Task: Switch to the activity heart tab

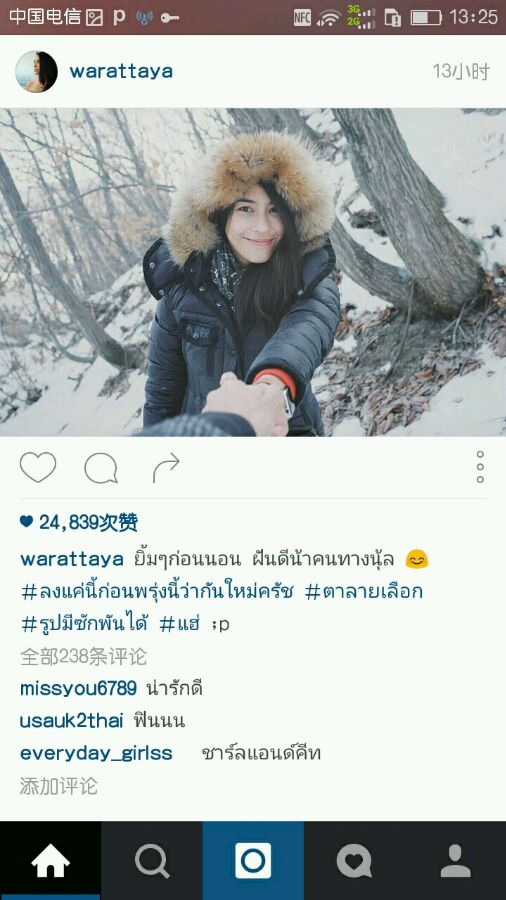Action: (354, 860)
